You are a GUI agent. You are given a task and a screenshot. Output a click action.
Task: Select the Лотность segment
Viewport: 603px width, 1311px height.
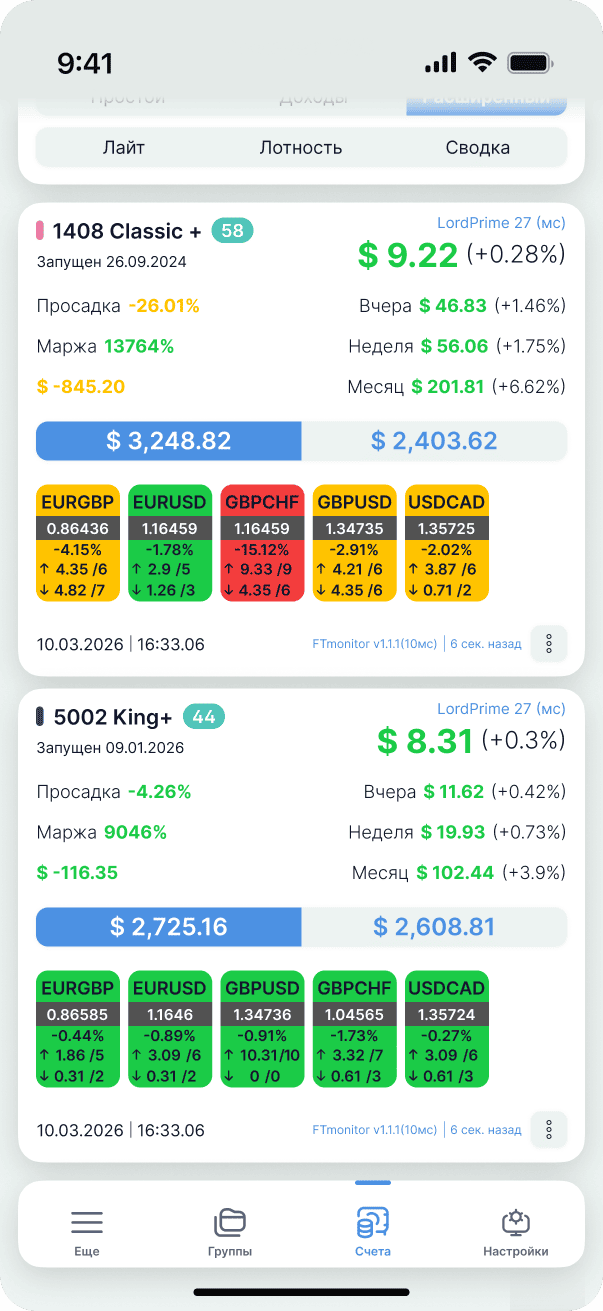(301, 148)
